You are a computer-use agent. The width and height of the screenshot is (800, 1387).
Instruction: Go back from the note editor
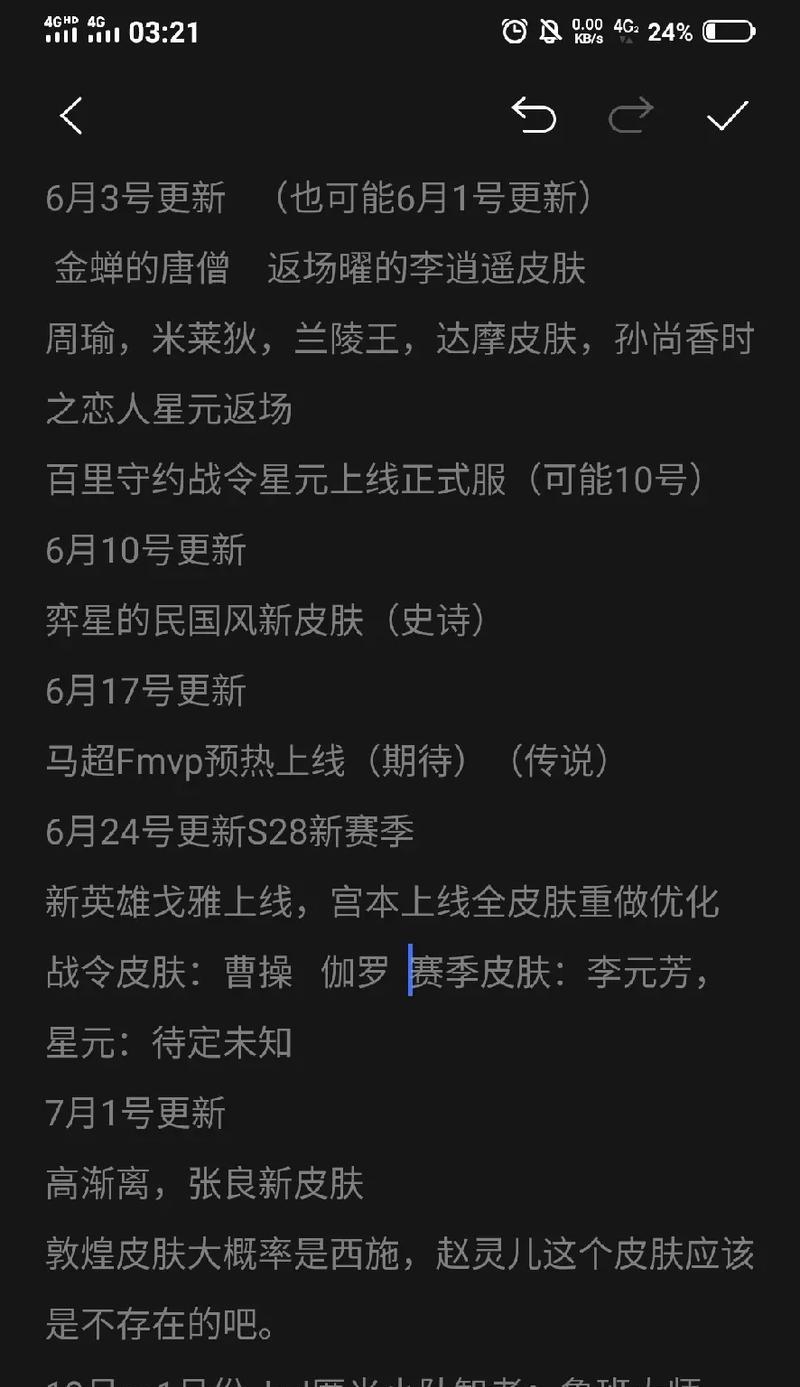71,116
